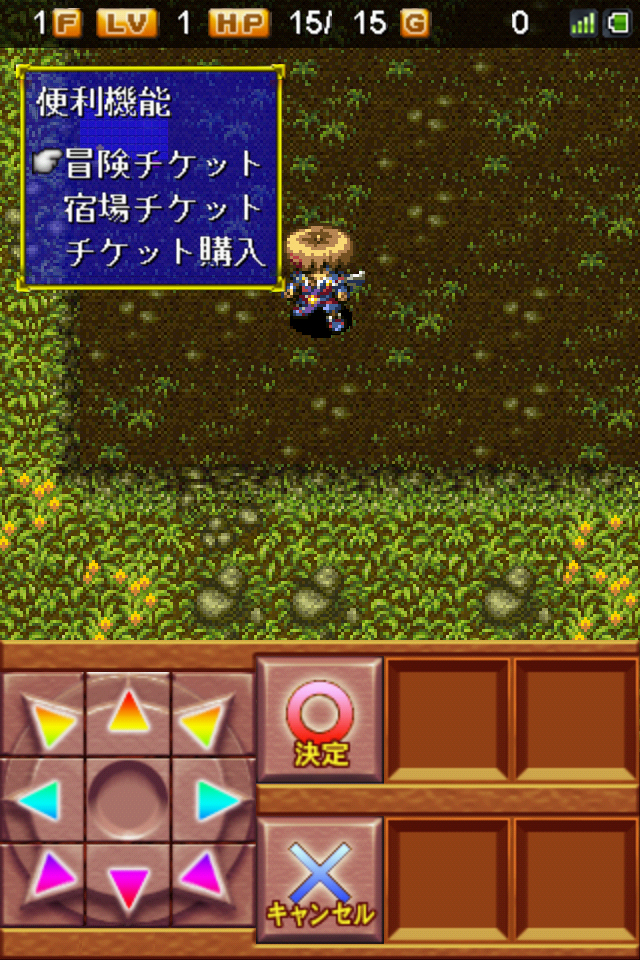Select 冒険チケット in the menu

click(x=163, y=164)
